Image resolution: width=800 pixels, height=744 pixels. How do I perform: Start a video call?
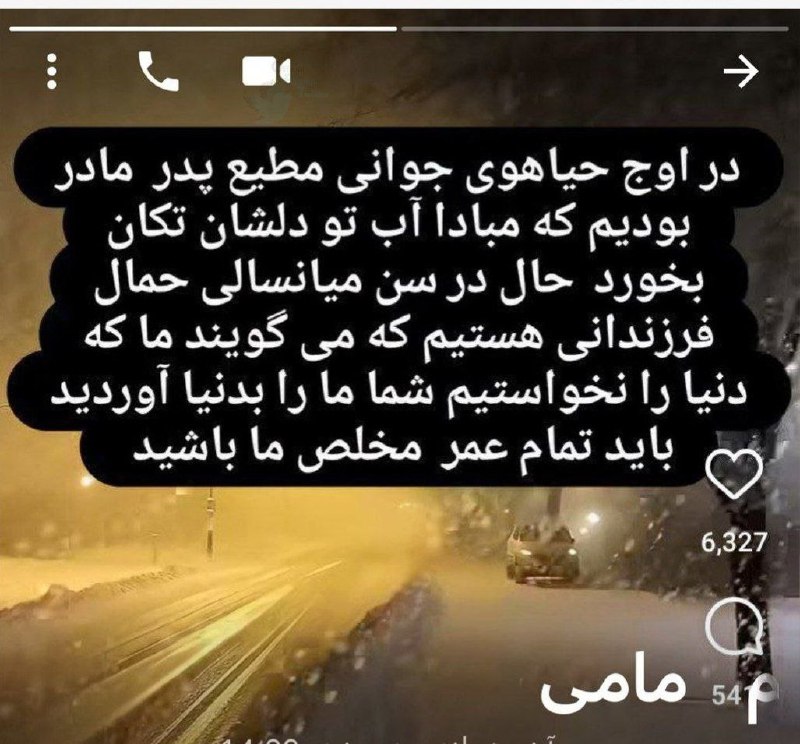(265, 71)
